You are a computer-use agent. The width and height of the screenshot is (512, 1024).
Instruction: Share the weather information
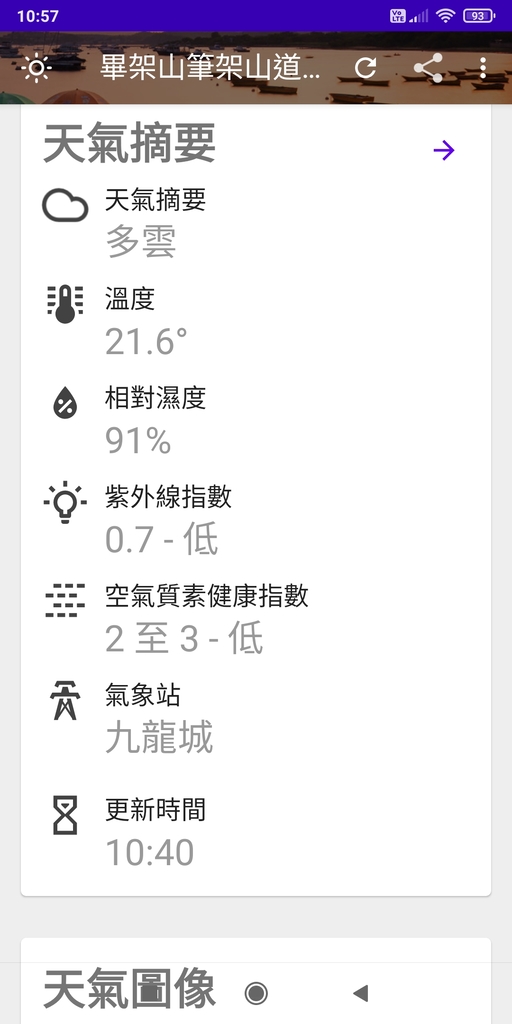coord(428,68)
